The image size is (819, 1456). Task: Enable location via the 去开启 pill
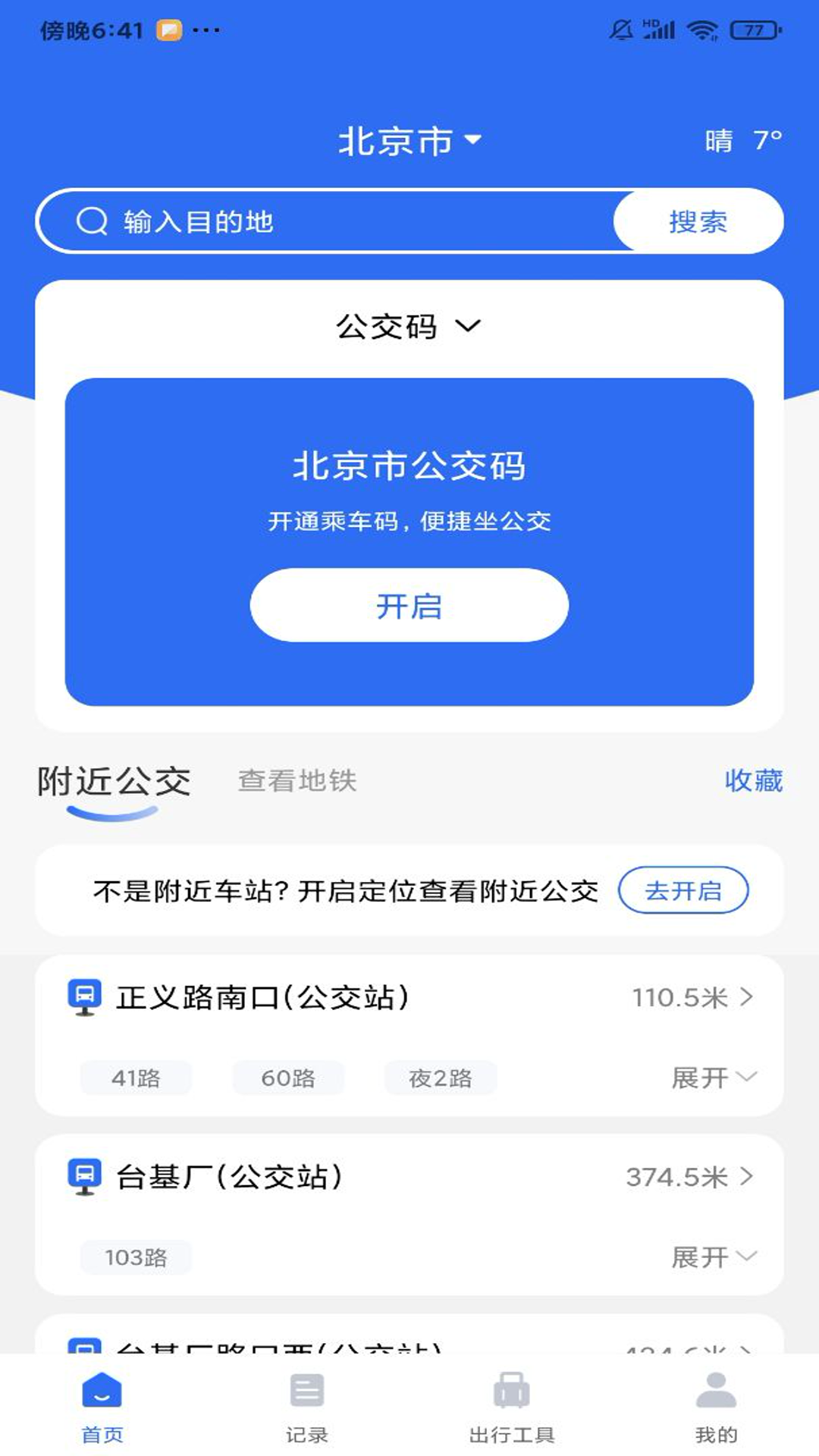(683, 891)
